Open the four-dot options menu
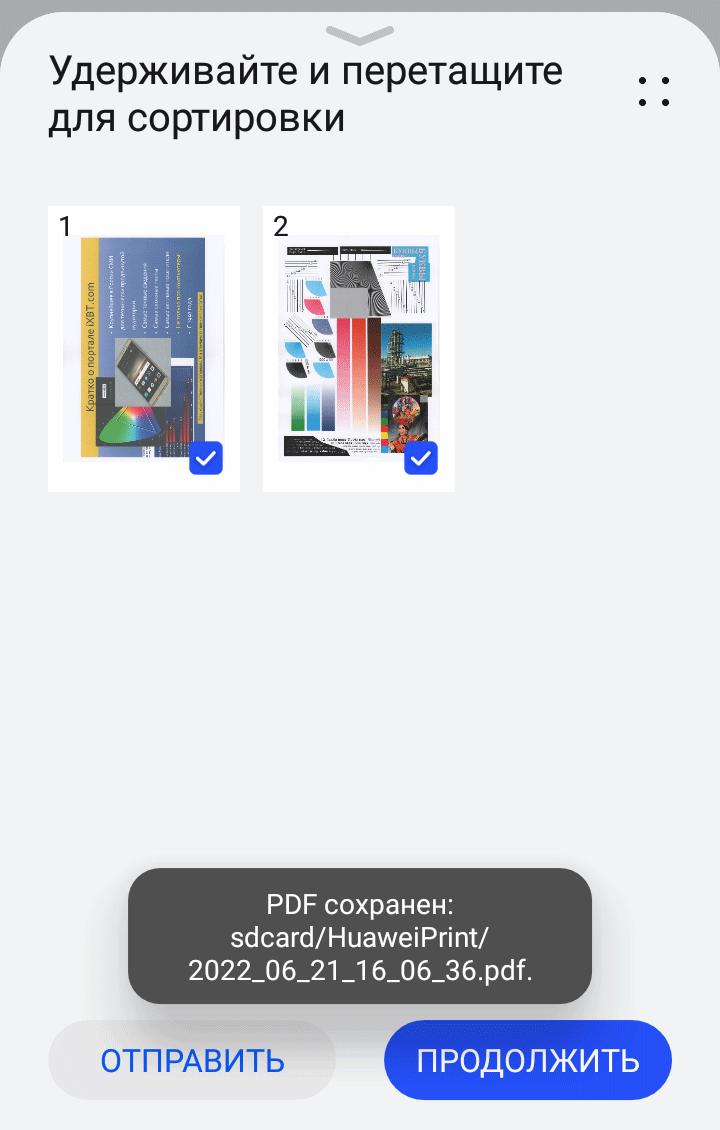The image size is (720, 1130). 654,91
